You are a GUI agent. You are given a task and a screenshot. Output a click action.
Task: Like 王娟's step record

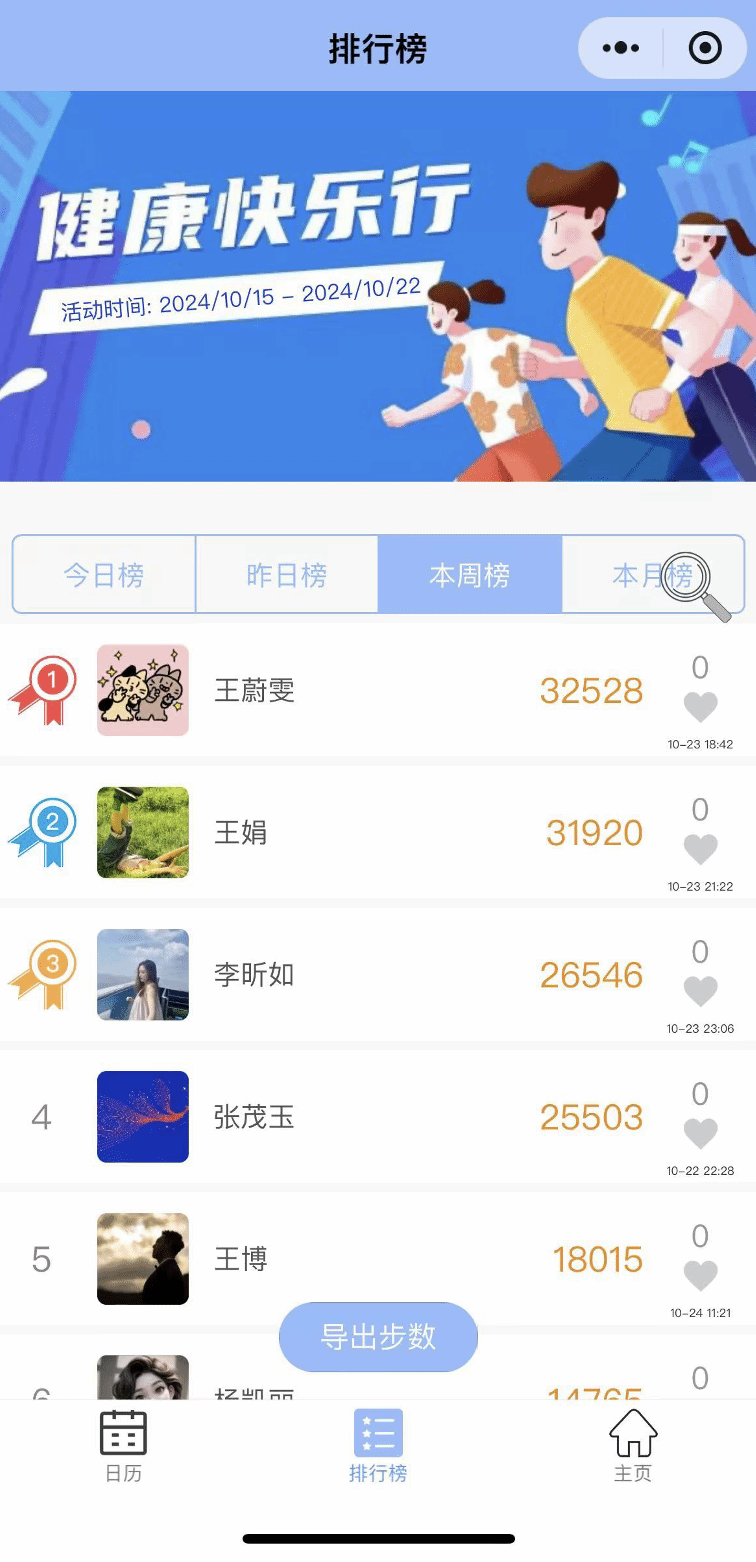[x=700, y=849]
